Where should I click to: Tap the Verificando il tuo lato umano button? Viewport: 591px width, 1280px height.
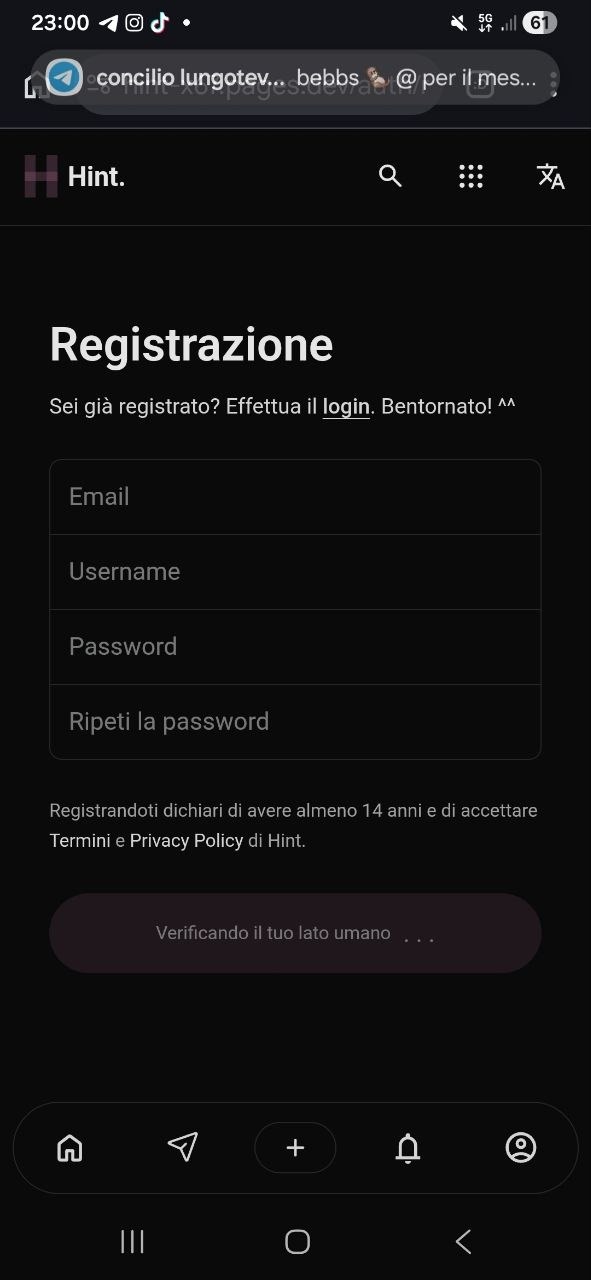click(x=295, y=933)
